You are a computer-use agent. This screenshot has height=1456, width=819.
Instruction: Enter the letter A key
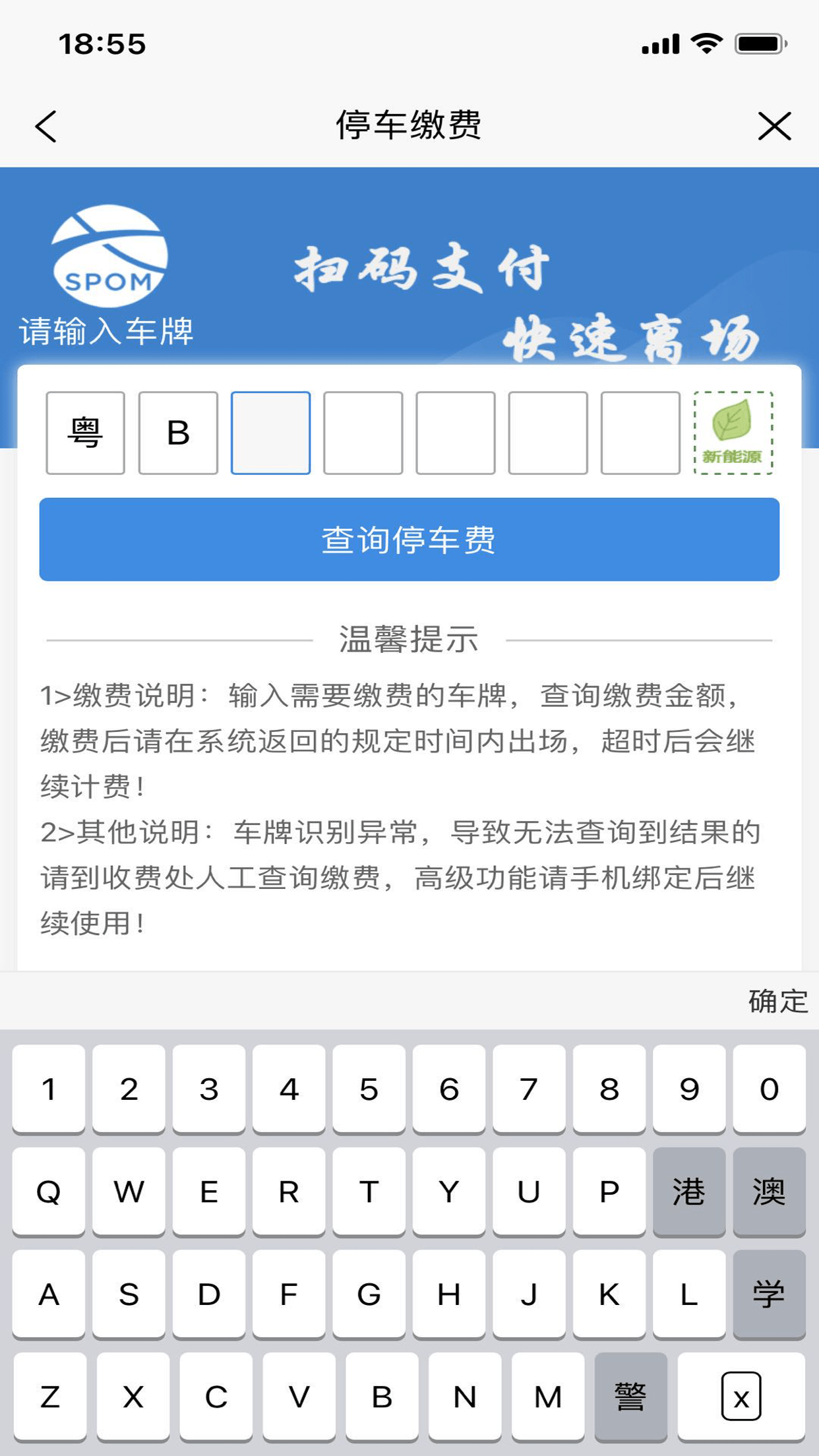(49, 1294)
